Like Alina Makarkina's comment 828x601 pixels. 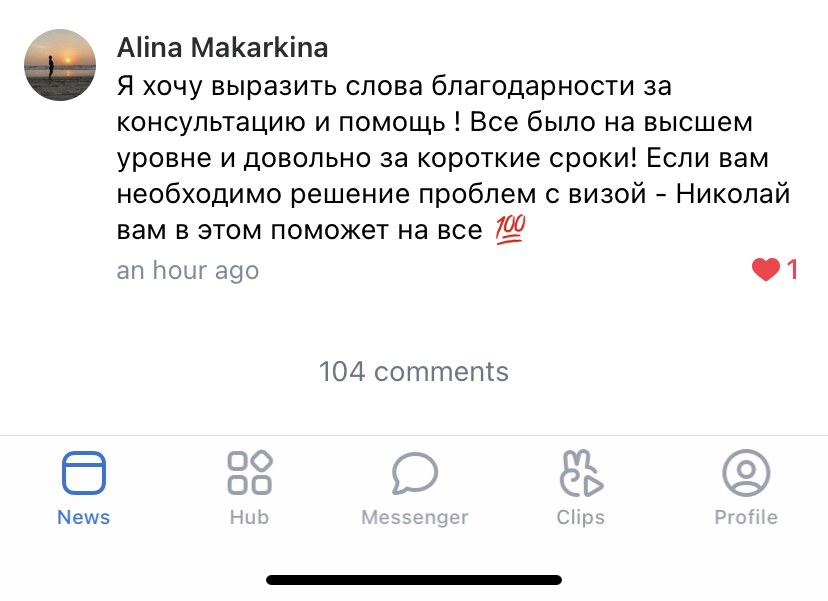click(x=765, y=270)
